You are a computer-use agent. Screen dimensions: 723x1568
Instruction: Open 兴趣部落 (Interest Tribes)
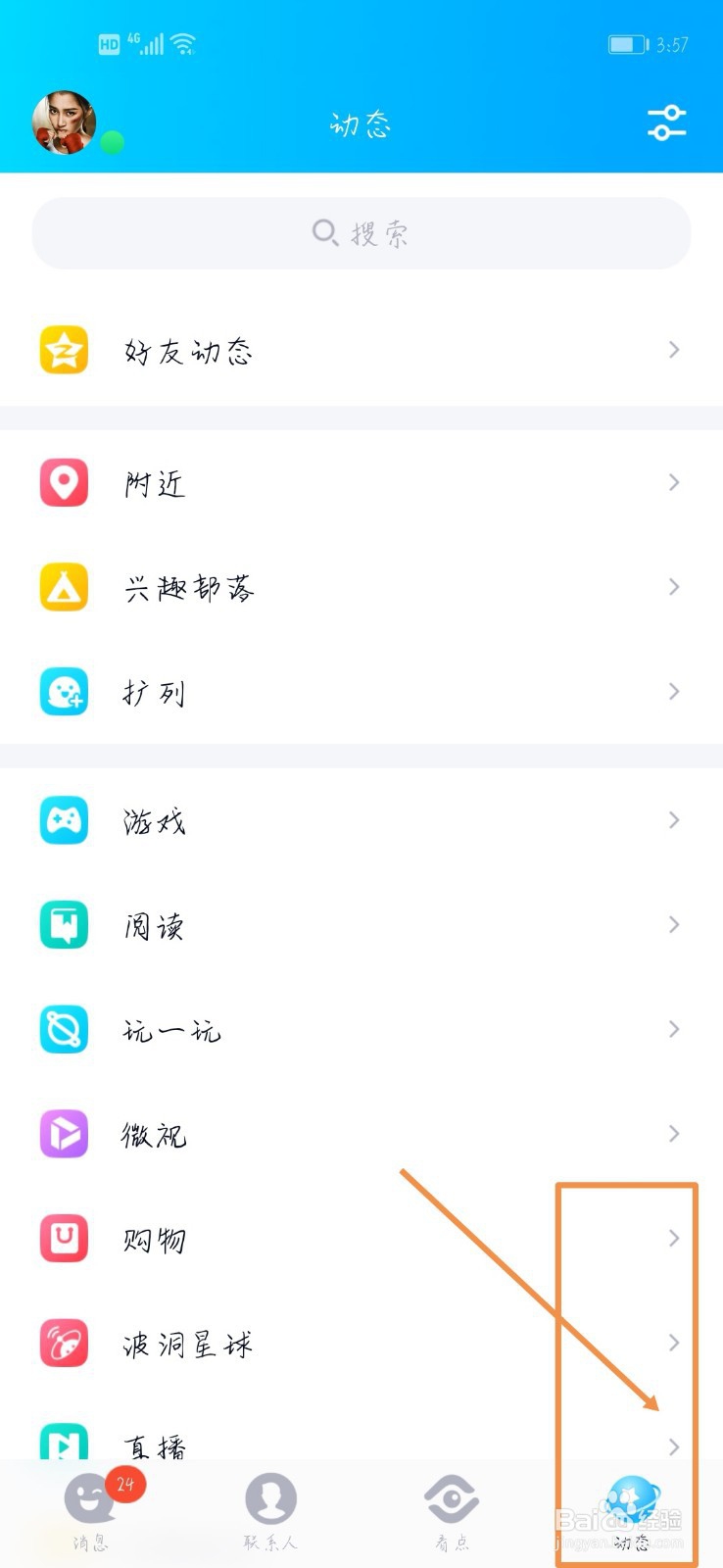click(x=191, y=587)
